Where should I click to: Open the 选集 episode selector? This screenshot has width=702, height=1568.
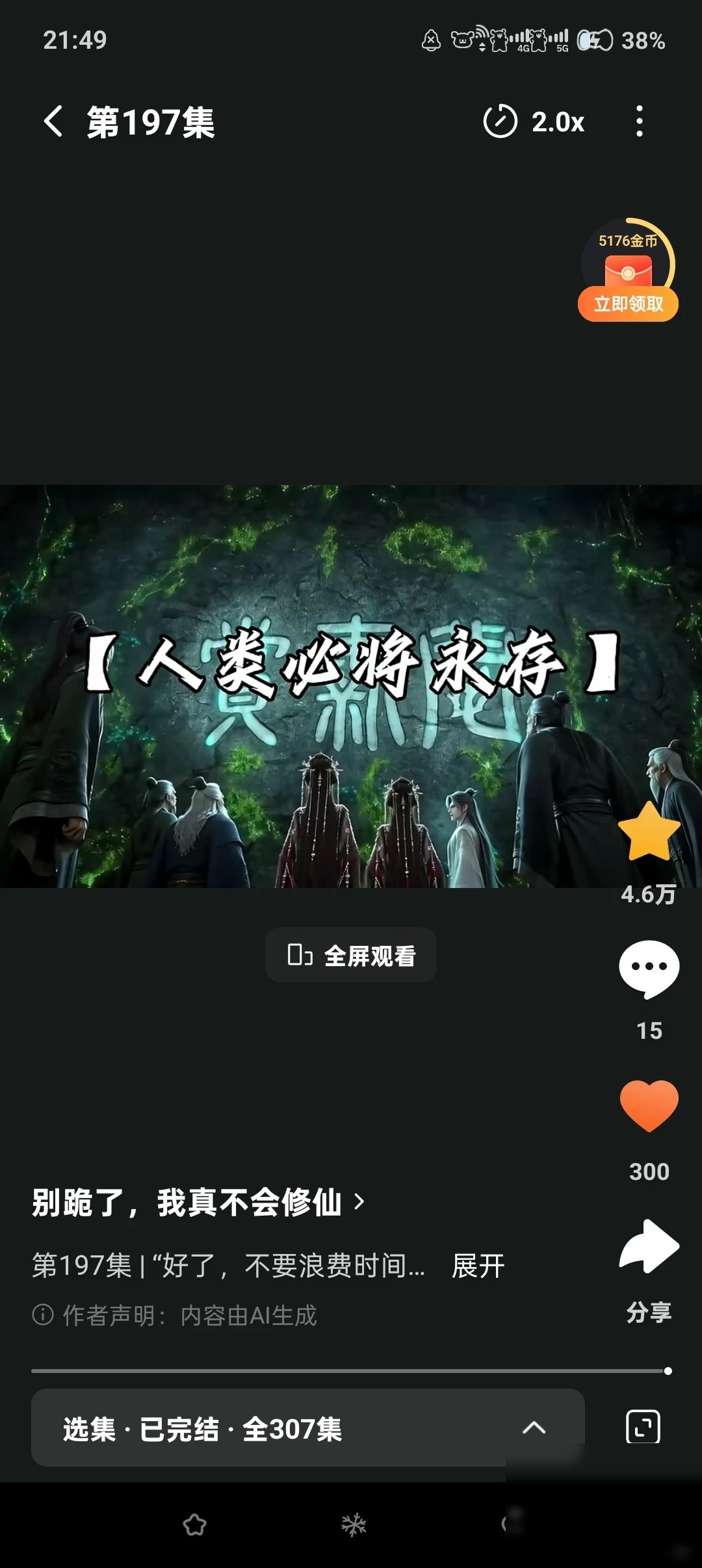308,1427
